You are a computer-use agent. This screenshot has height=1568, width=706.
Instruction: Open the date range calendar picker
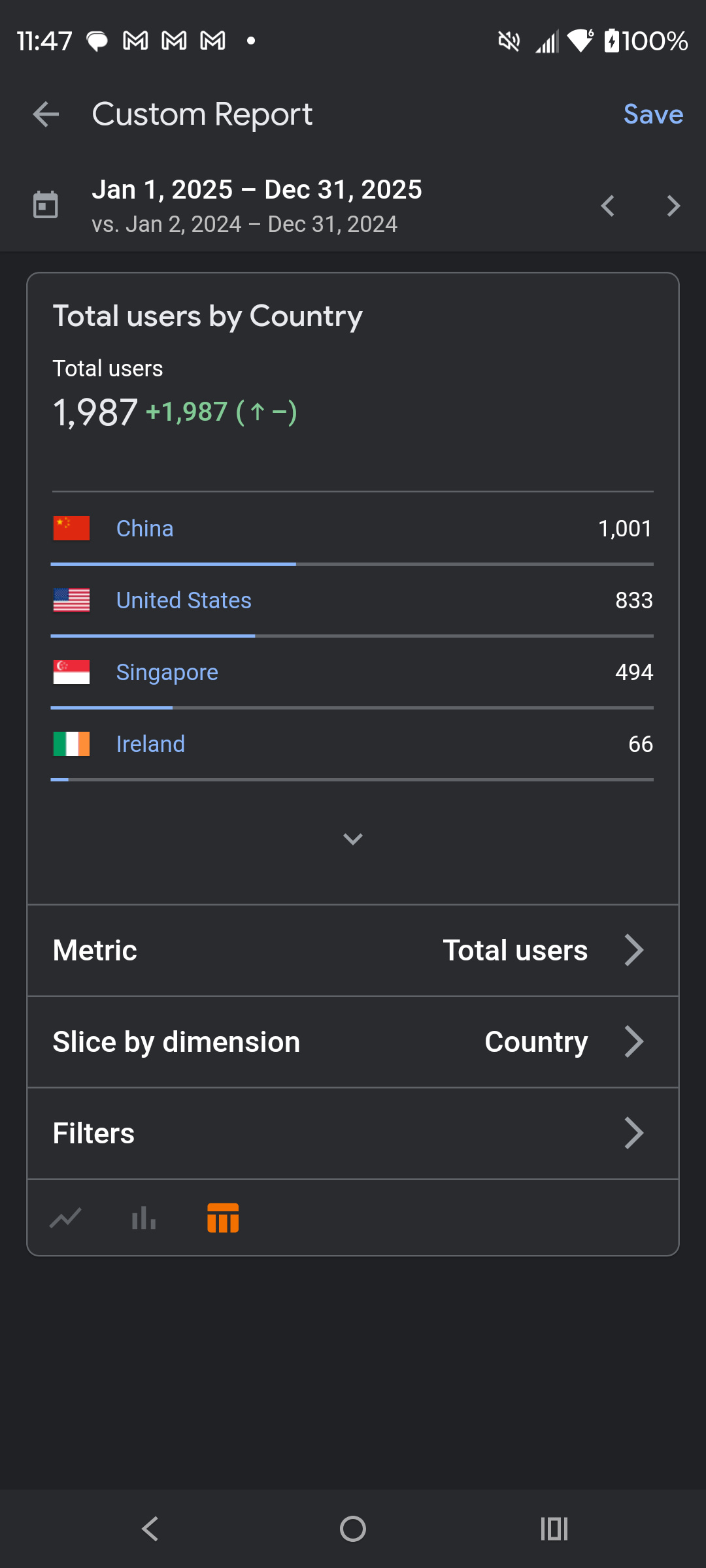pyautogui.click(x=46, y=205)
